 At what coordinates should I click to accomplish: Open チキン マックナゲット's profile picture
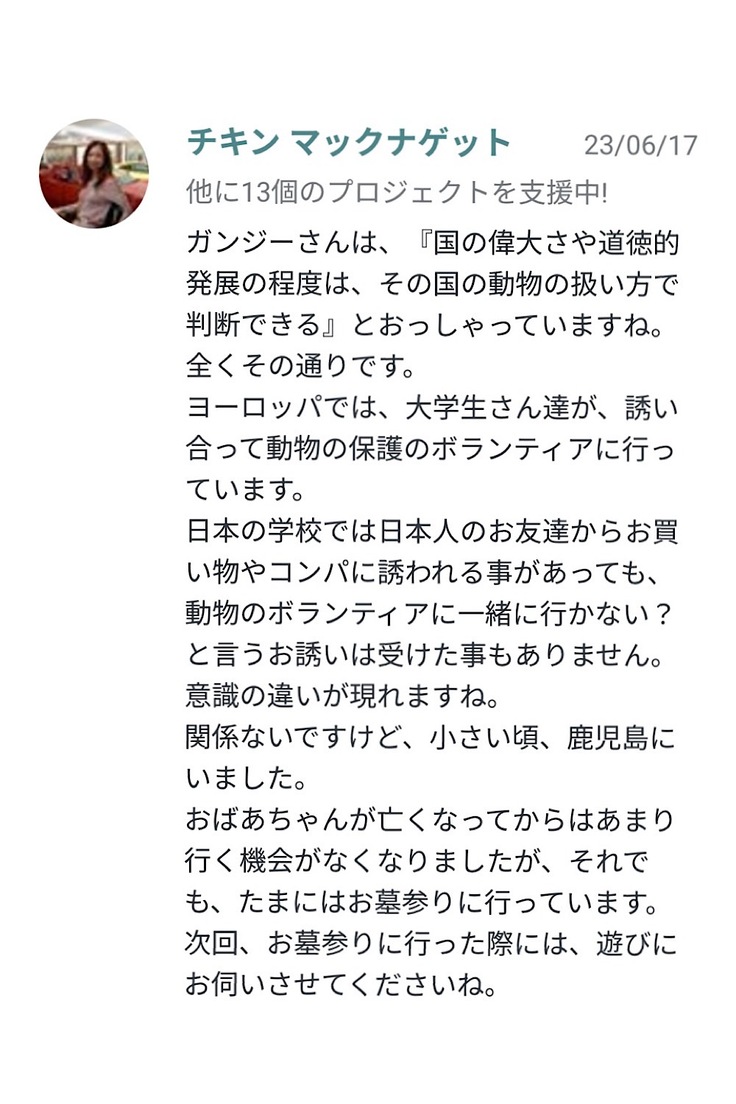tap(94, 174)
